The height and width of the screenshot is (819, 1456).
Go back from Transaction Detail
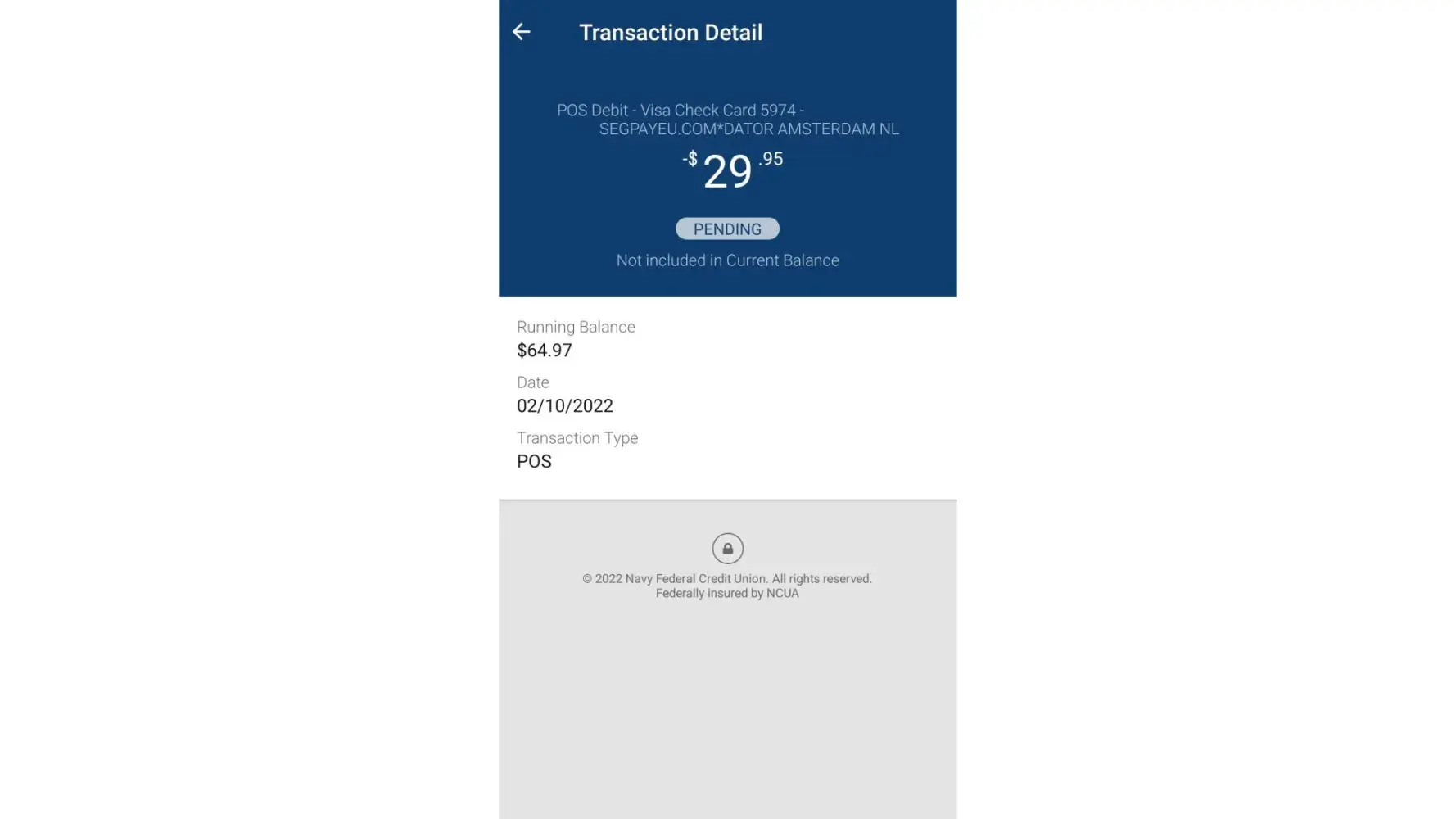point(522,32)
